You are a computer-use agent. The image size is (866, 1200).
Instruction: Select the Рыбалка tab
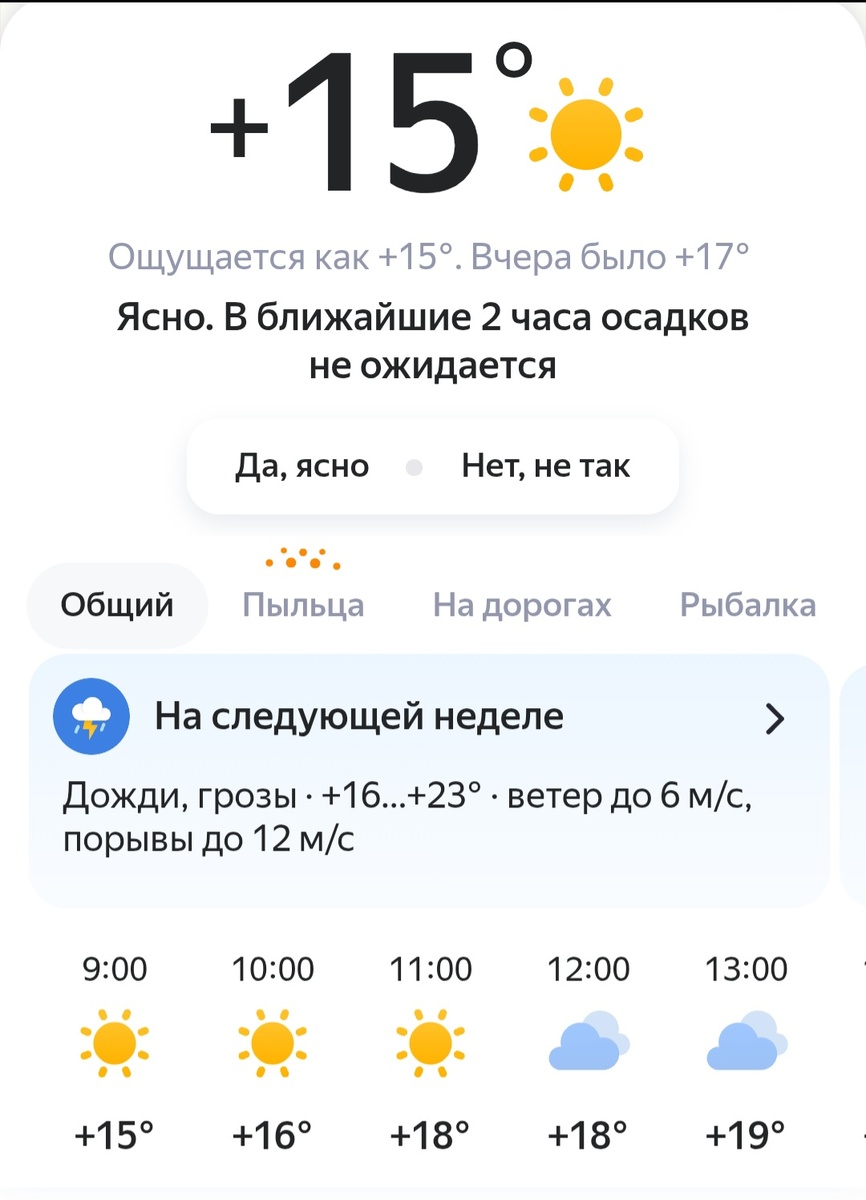pos(746,604)
